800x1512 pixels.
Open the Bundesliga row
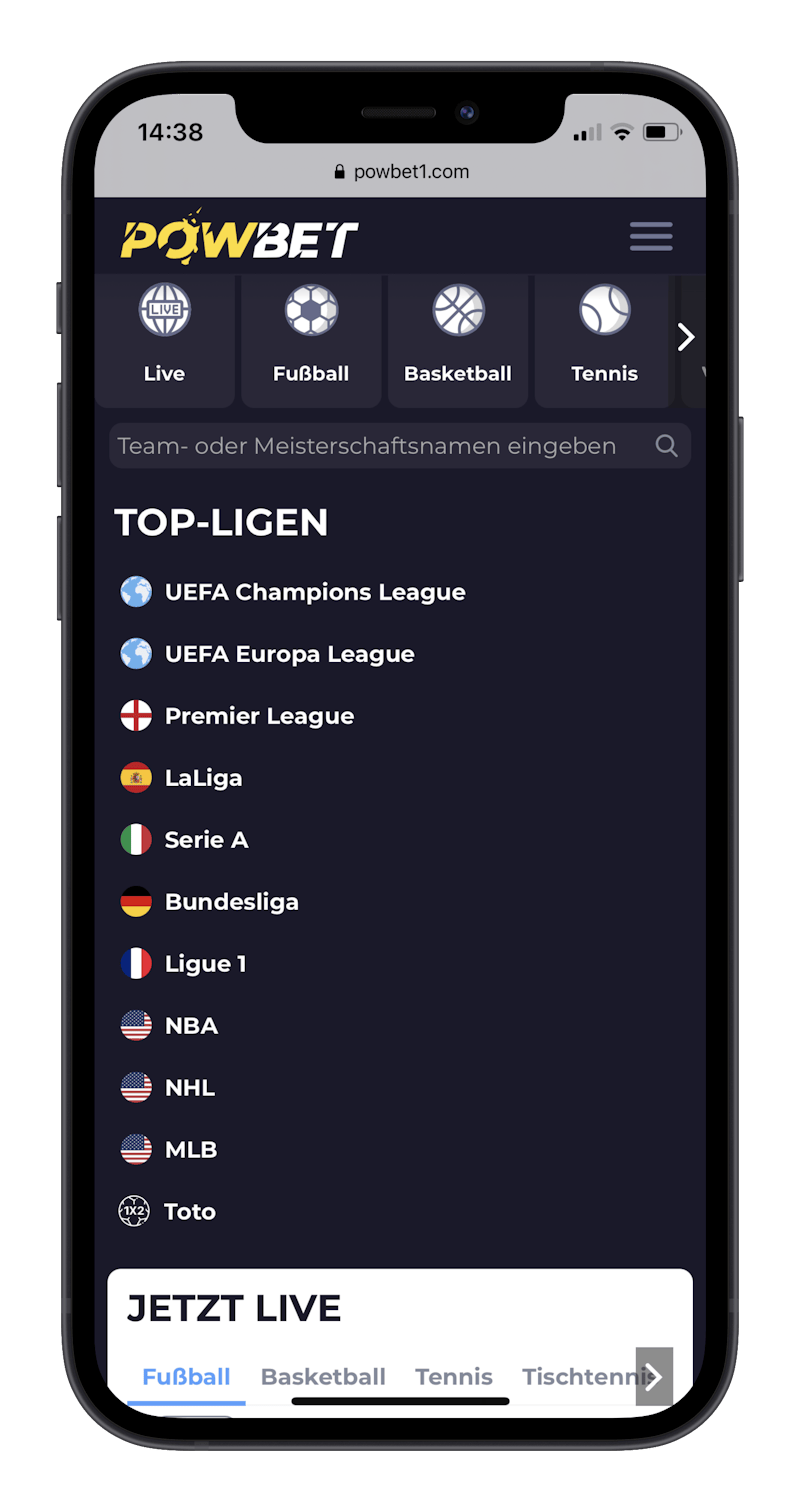[x=231, y=902]
